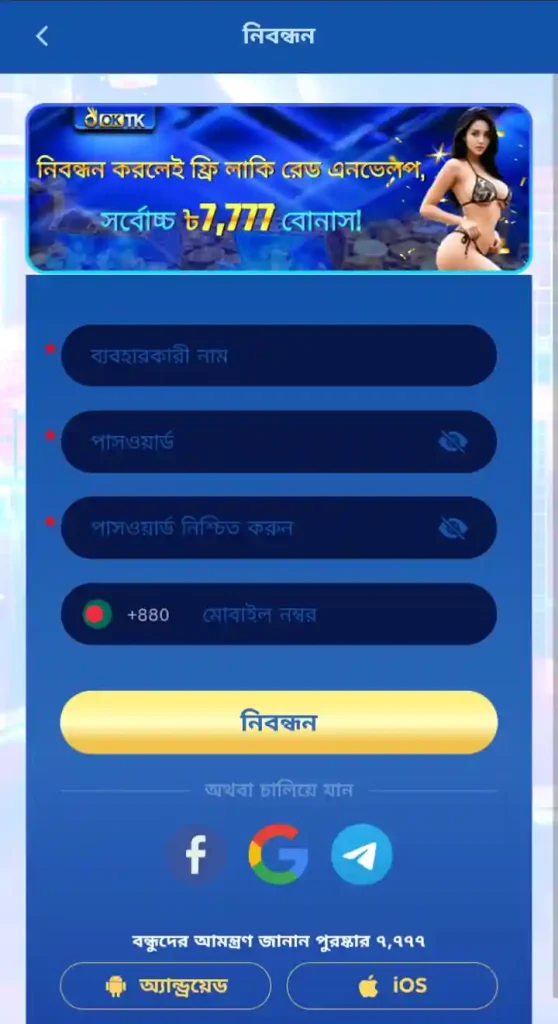This screenshot has height=1024, width=558.
Task: Show password in the পাসওয়ার্ড field
Action: (x=452, y=442)
